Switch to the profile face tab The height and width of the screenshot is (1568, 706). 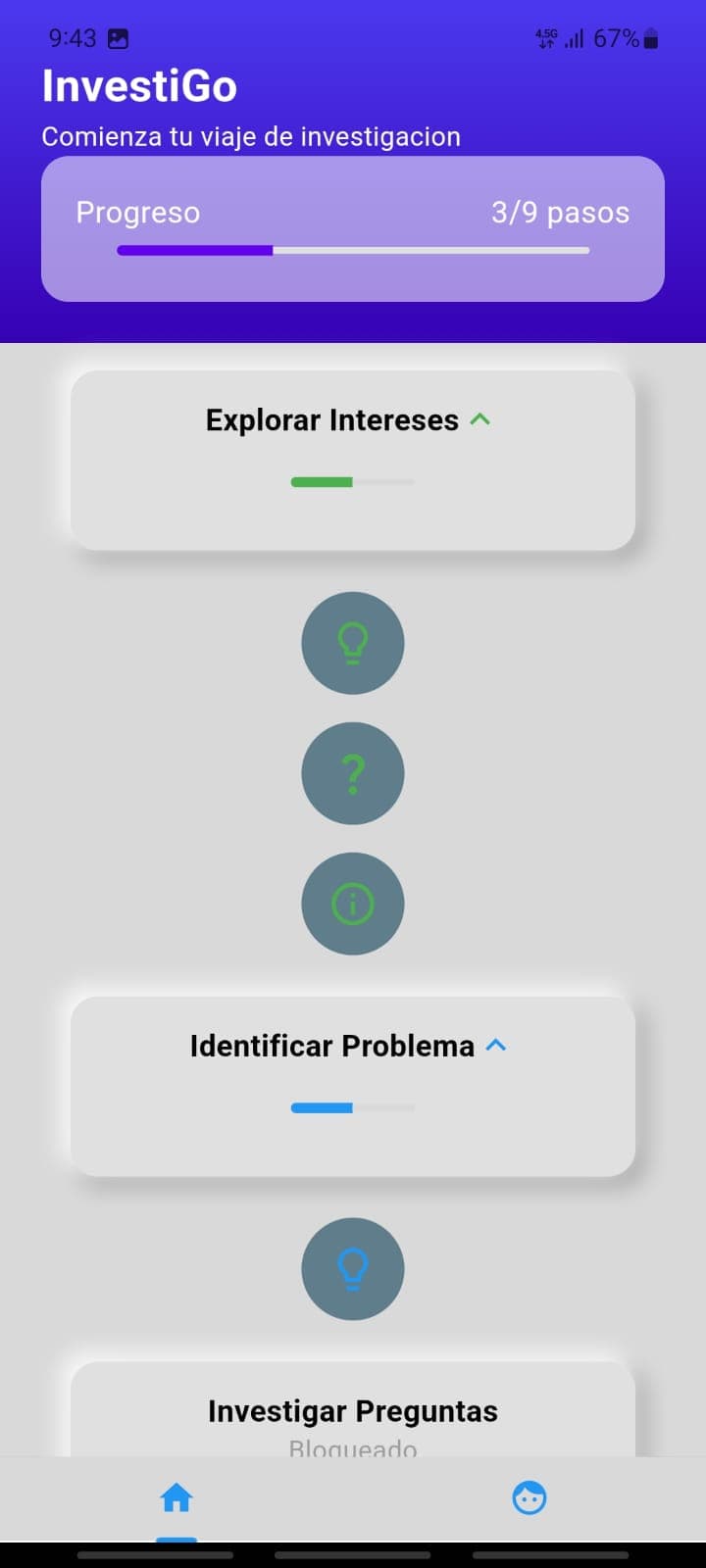(x=529, y=1497)
